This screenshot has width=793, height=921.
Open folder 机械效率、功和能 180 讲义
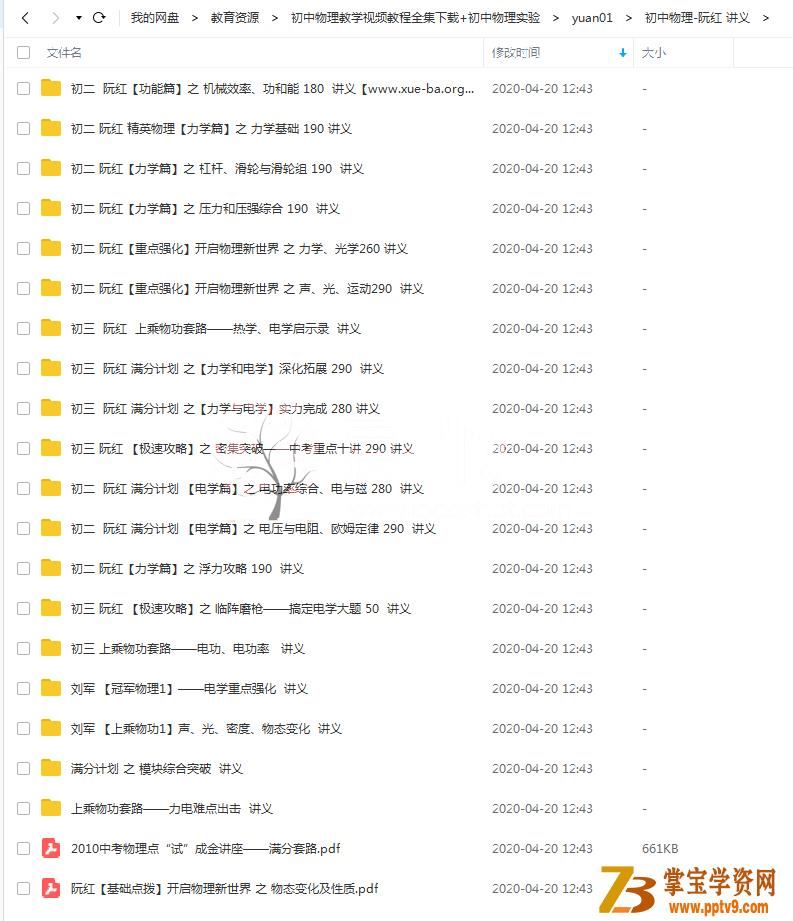pos(272,88)
